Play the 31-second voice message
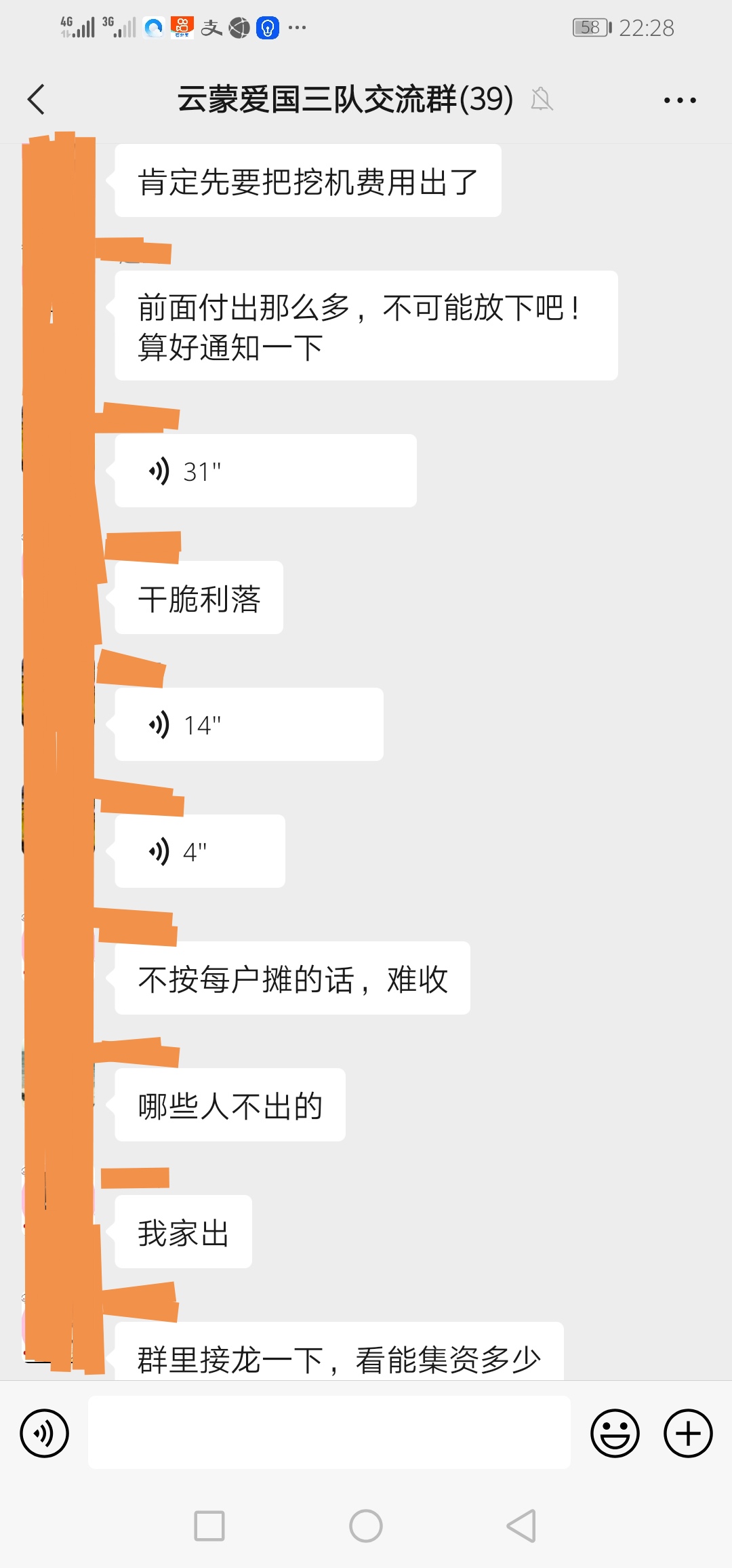This screenshot has height=1568, width=732. click(x=265, y=471)
